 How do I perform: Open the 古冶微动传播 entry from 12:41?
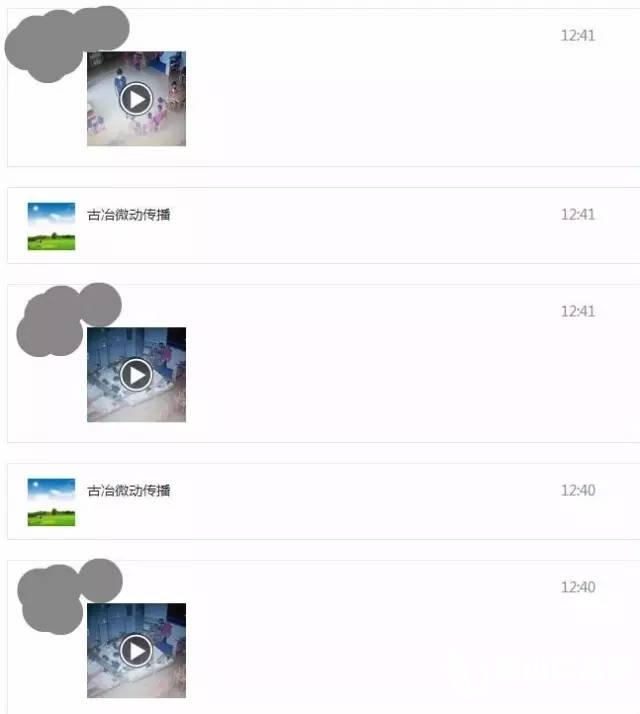tap(129, 214)
